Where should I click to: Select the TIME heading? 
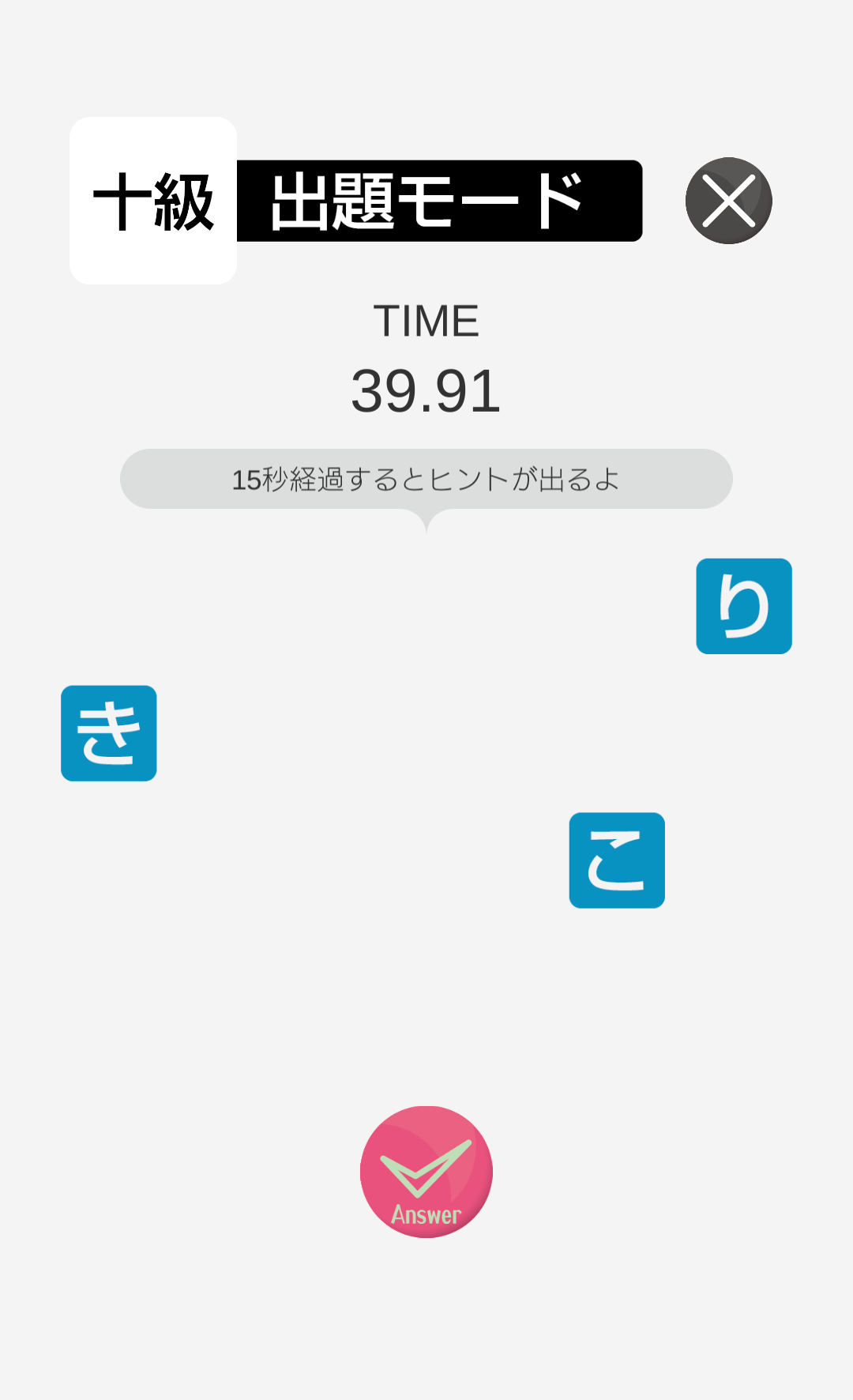pos(426,320)
